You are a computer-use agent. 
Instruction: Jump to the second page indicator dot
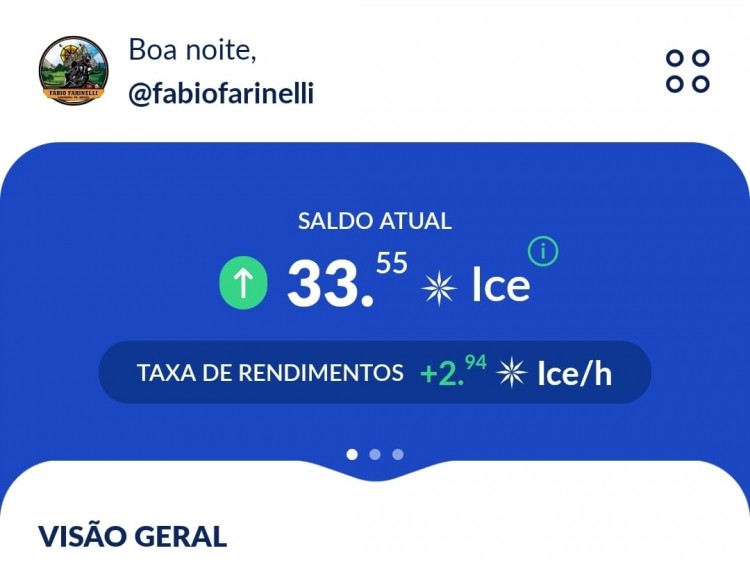[x=375, y=454]
